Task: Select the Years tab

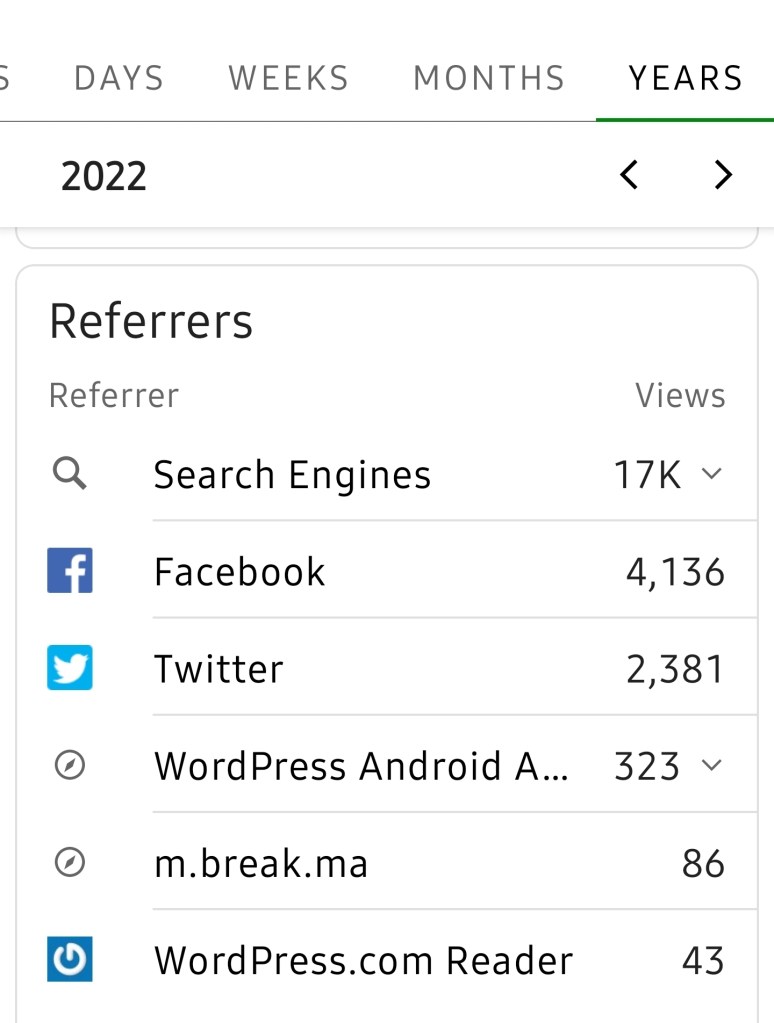Action: (x=686, y=78)
